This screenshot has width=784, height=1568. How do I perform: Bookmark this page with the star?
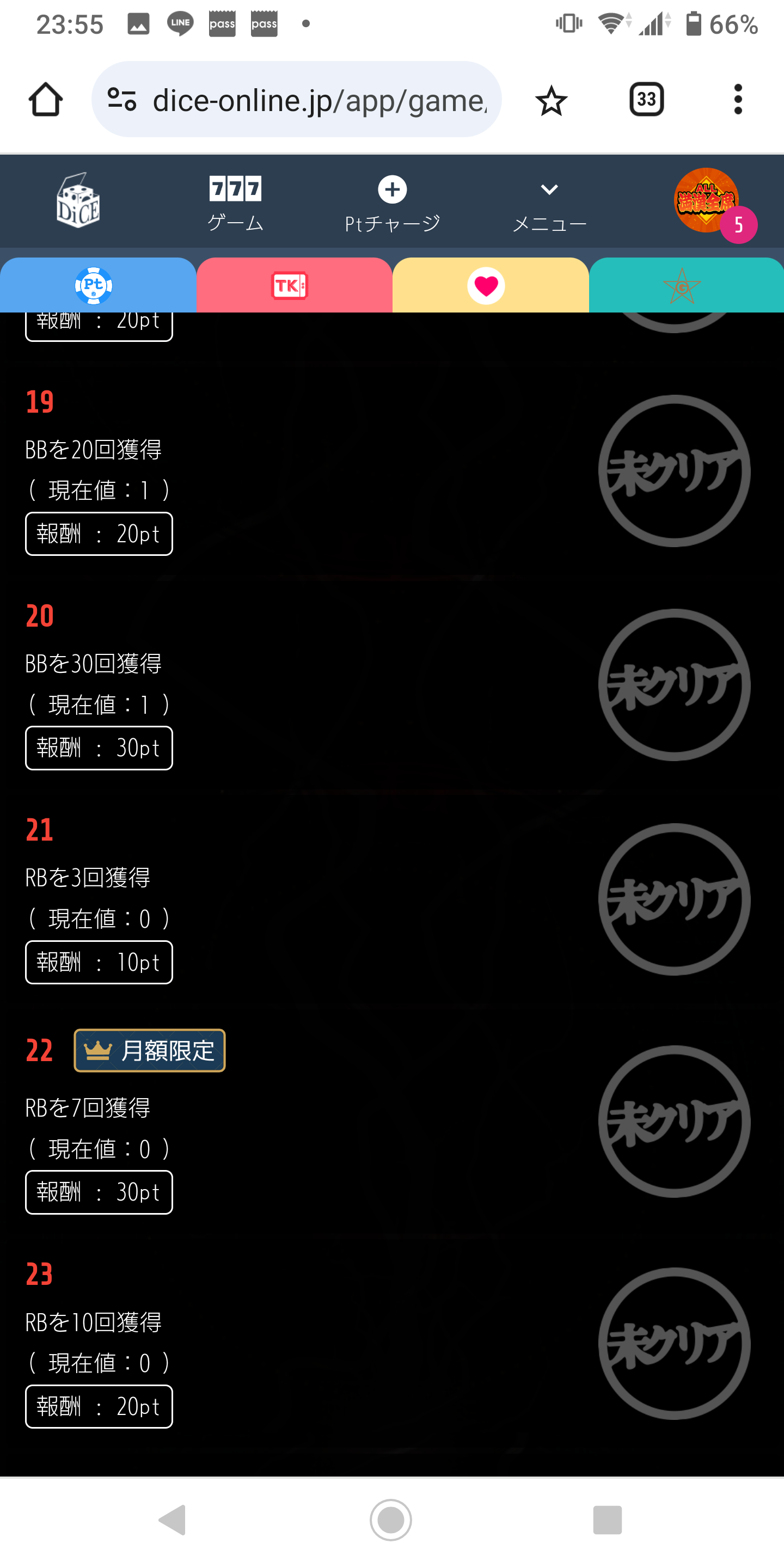[552, 100]
